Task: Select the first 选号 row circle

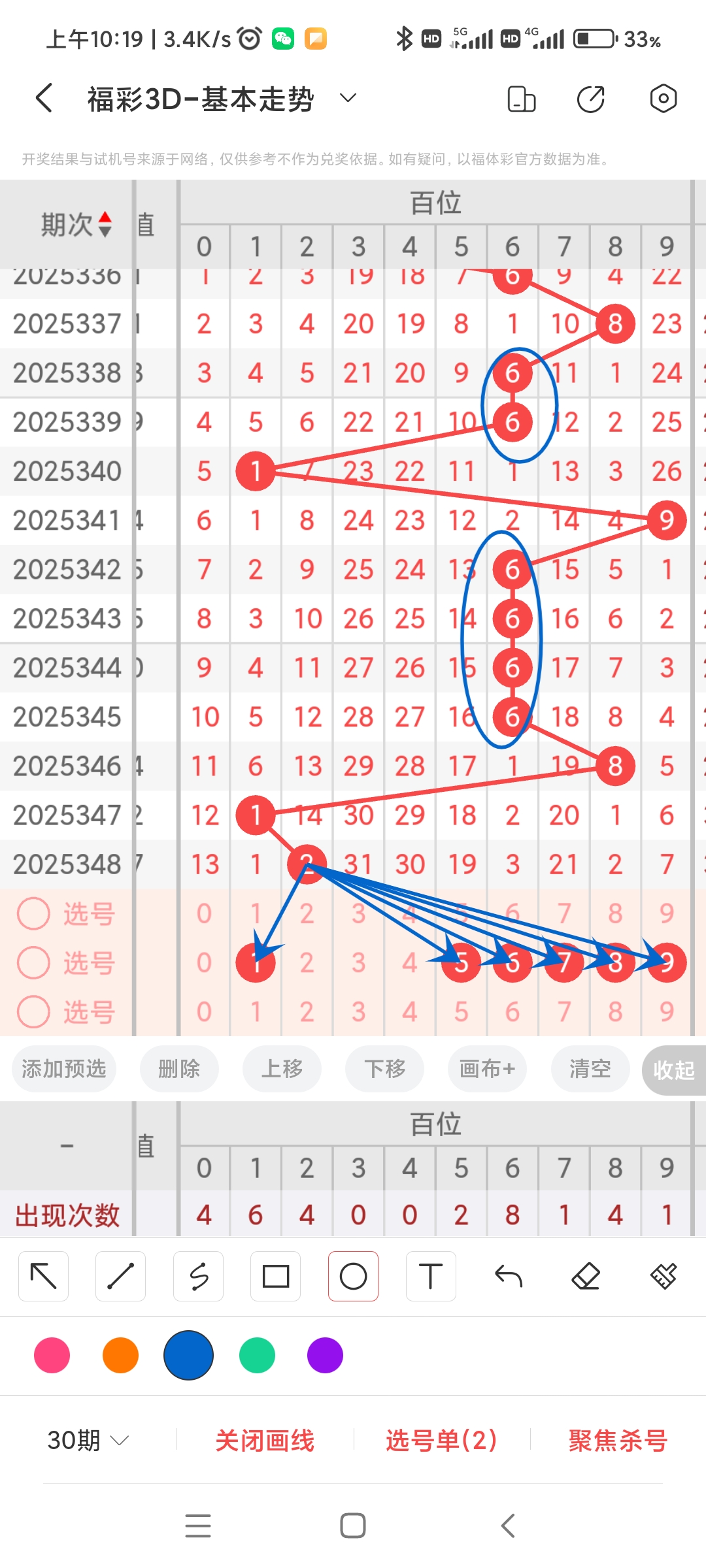Action: coord(33,914)
